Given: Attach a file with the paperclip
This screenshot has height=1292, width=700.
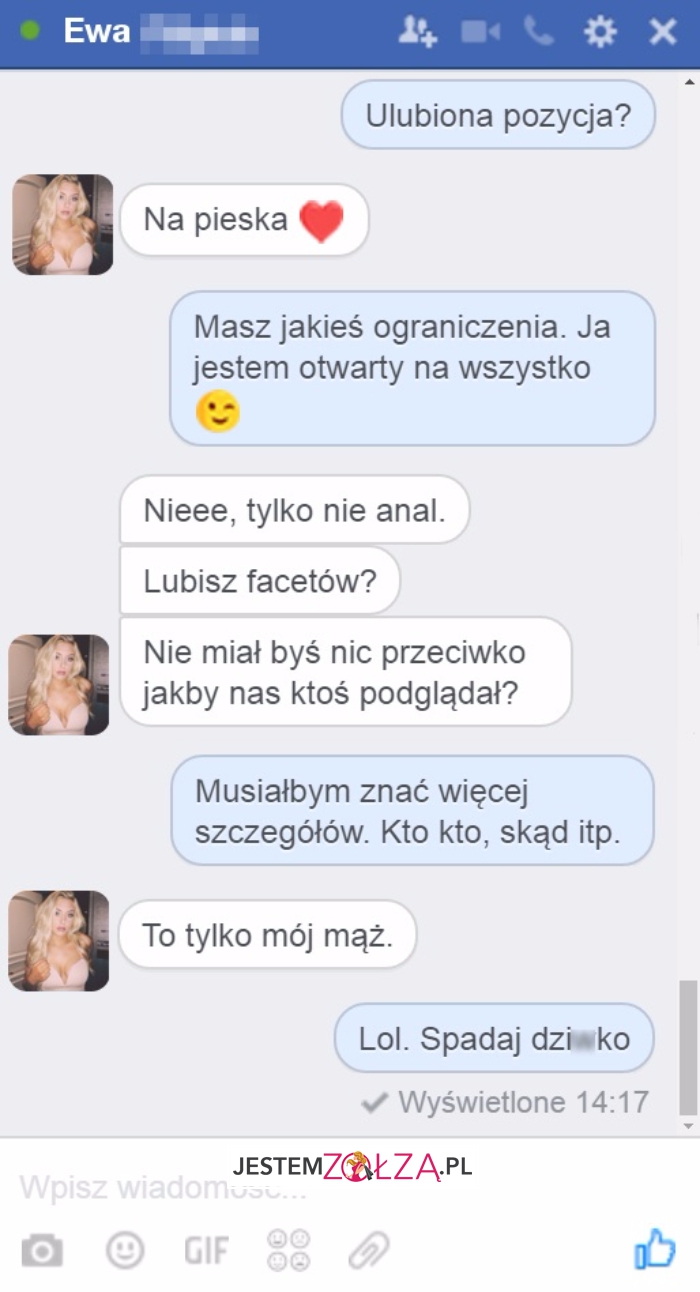Looking at the screenshot, I should pyautogui.click(x=368, y=1250).
